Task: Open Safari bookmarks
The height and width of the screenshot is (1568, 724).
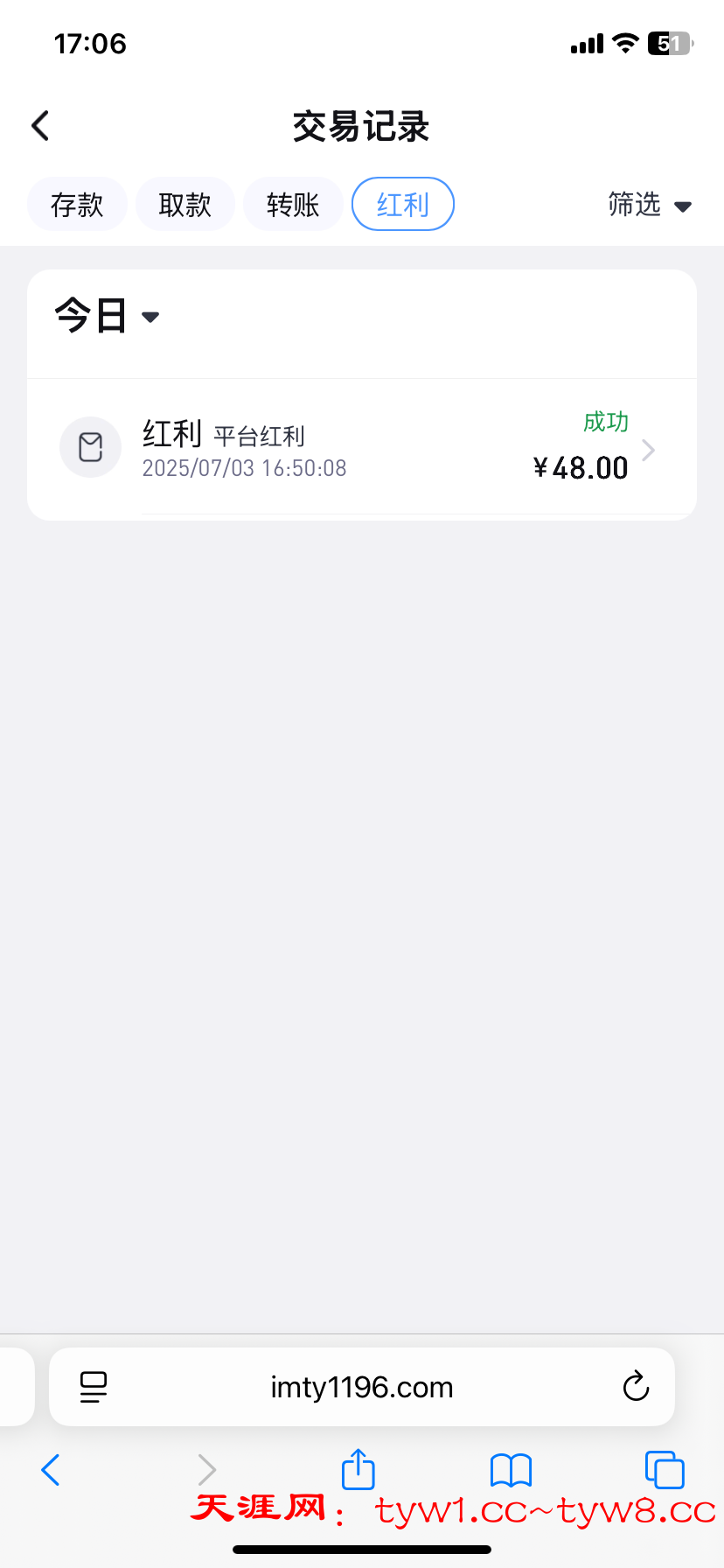Action: coord(511,1470)
